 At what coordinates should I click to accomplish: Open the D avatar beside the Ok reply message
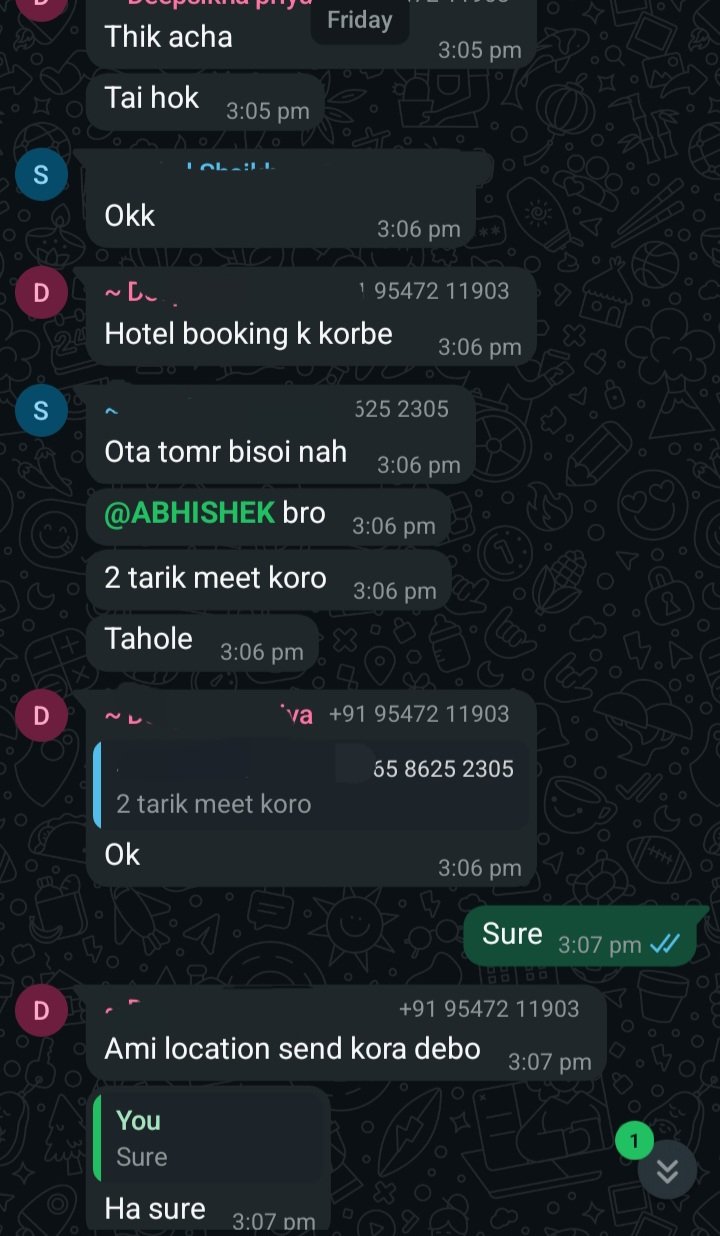coord(41,716)
